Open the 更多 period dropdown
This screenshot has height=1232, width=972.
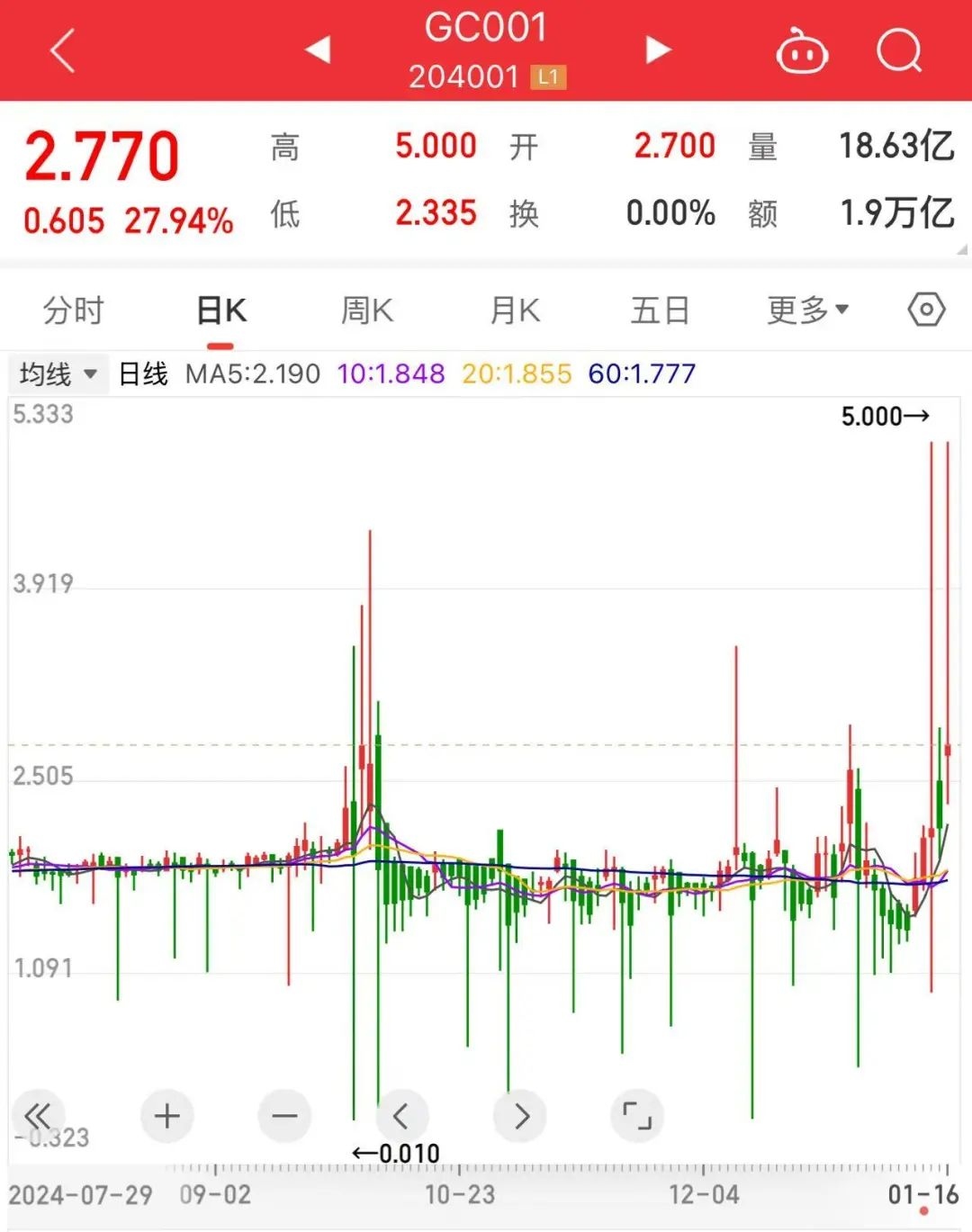[807, 310]
